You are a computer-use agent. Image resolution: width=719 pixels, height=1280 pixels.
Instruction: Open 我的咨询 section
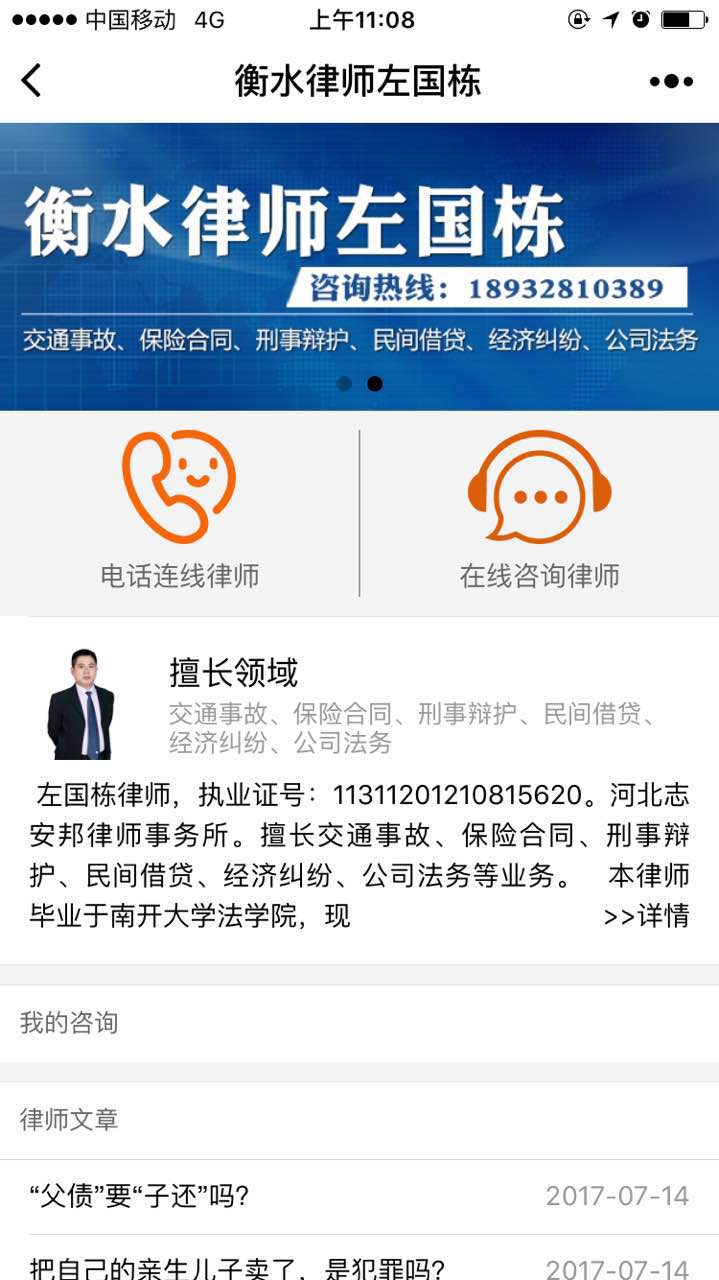tap(360, 1023)
